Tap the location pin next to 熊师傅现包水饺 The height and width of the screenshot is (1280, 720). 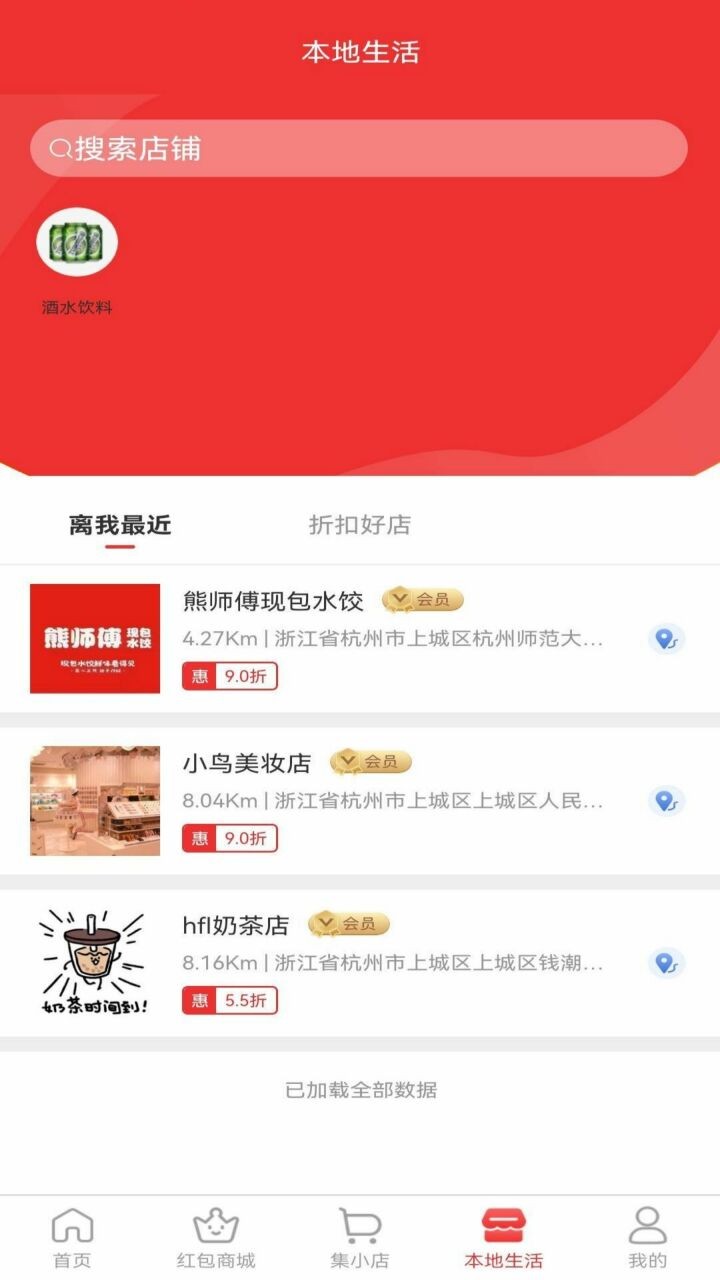click(x=663, y=637)
